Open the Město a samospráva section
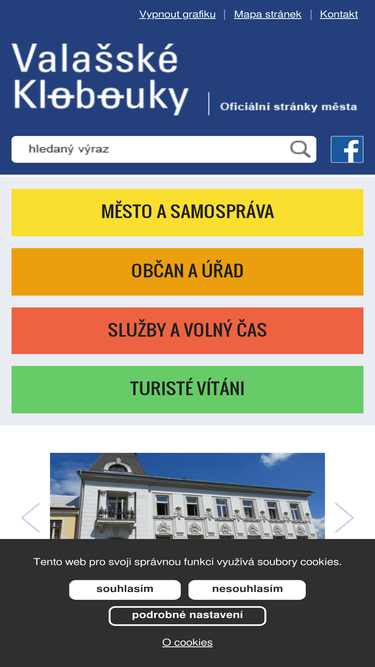This screenshot has width=375, height=667. [x=188, y=212]
